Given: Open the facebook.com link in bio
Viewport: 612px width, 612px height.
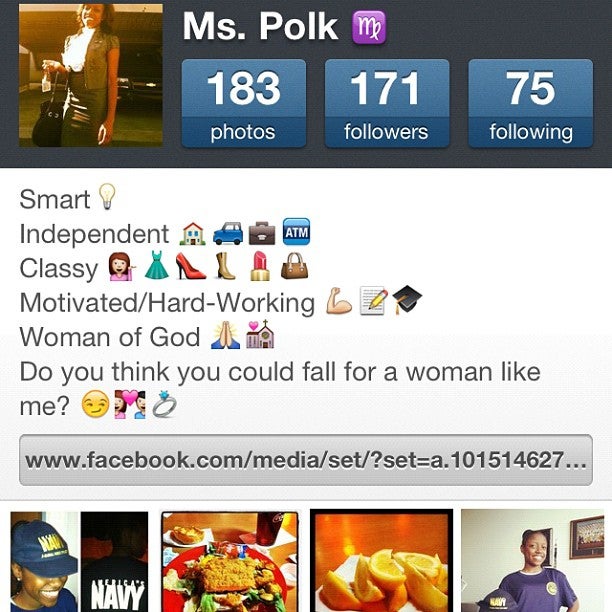Looking at the screenshot, I should tap(305, 460).
